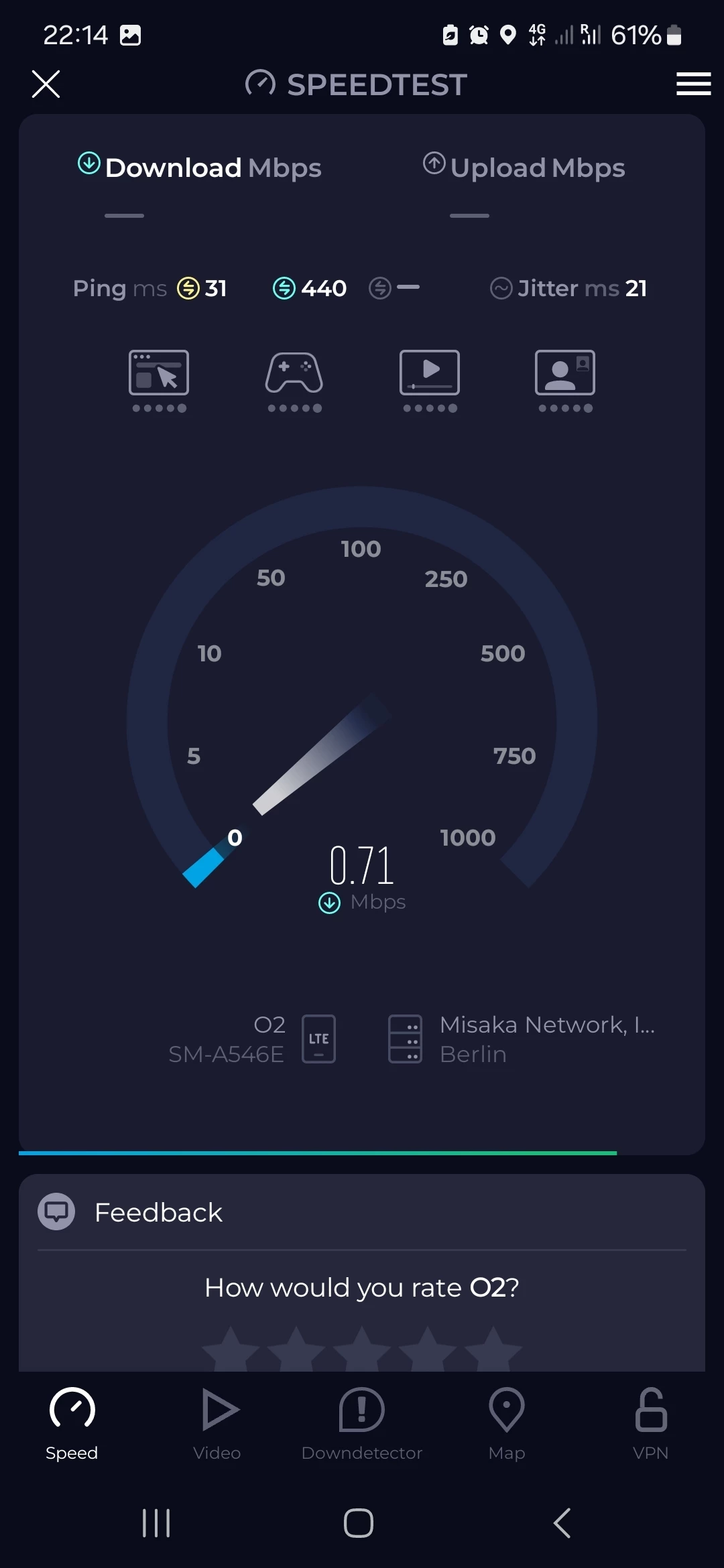Close the running speed test
724x1568 pixels.
[46, 84]
